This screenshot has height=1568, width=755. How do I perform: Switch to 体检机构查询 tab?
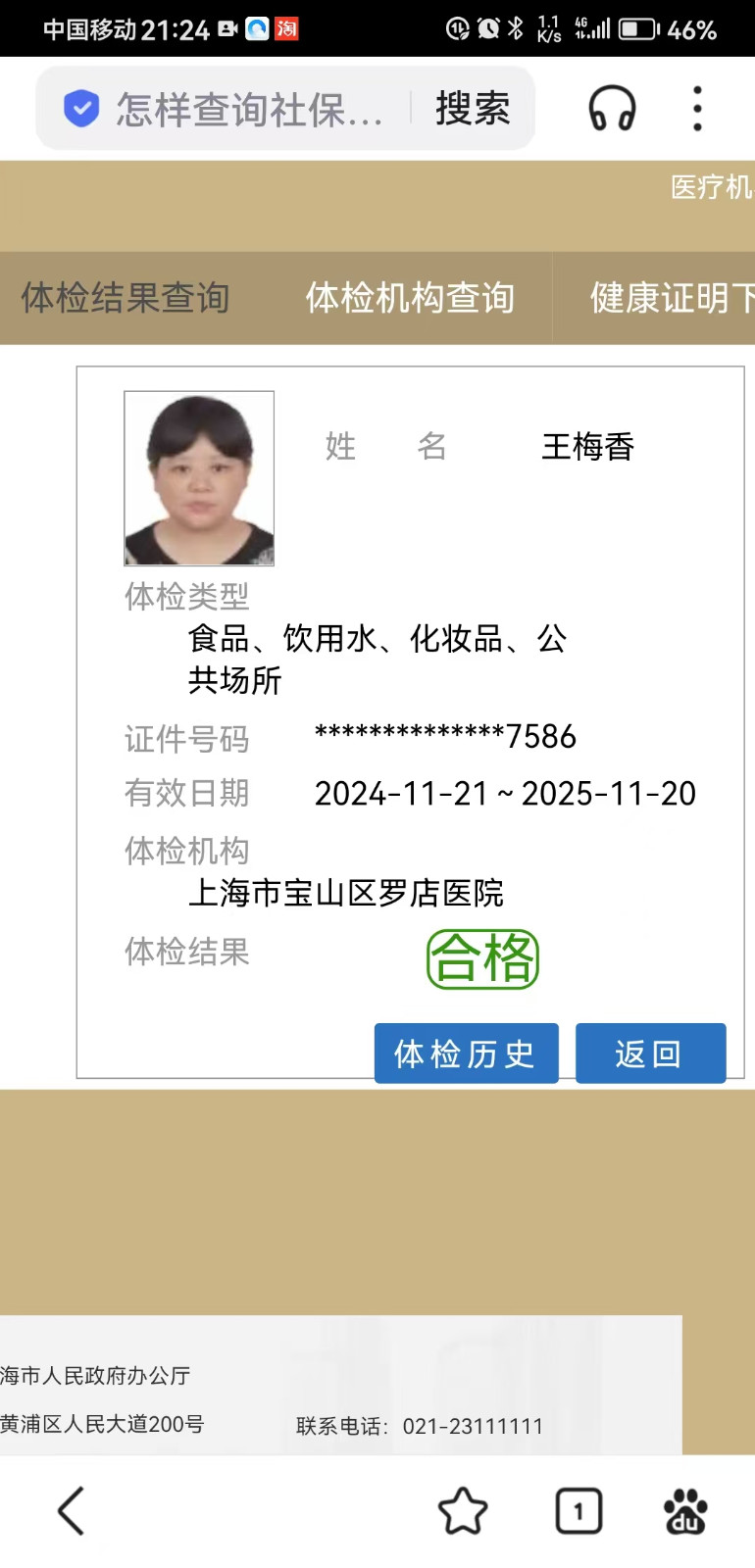[410, 298]
